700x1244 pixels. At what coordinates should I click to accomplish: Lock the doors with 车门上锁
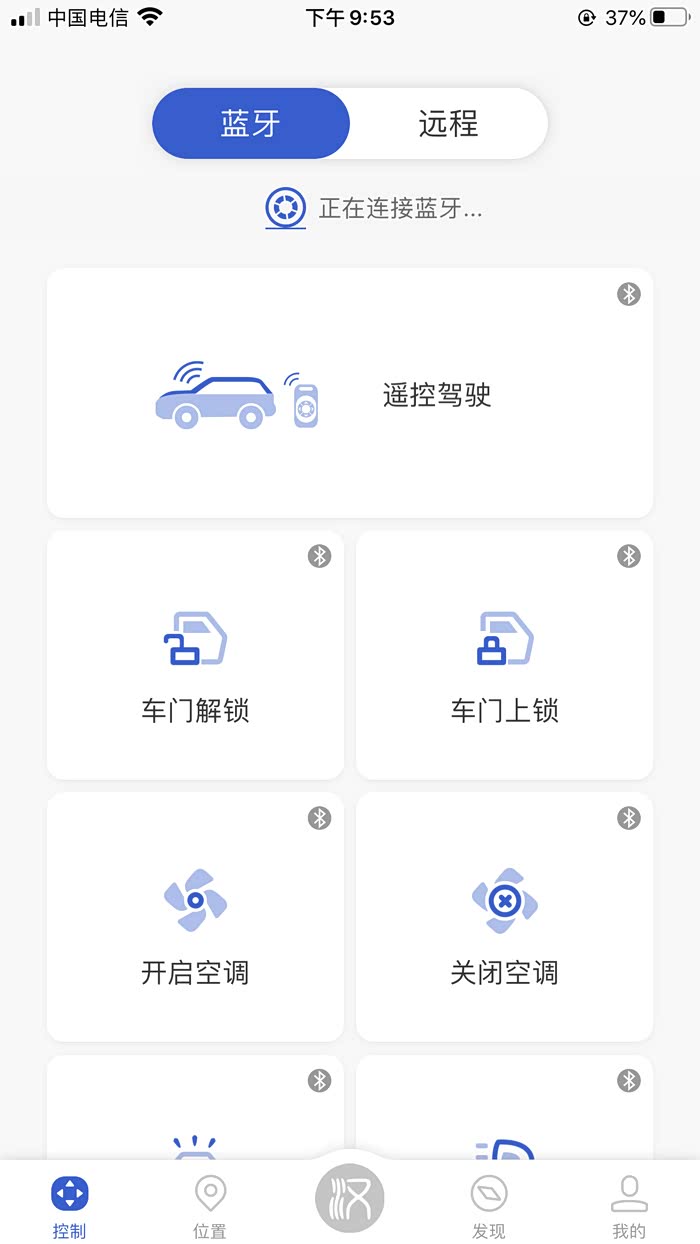tap(504, 655)
